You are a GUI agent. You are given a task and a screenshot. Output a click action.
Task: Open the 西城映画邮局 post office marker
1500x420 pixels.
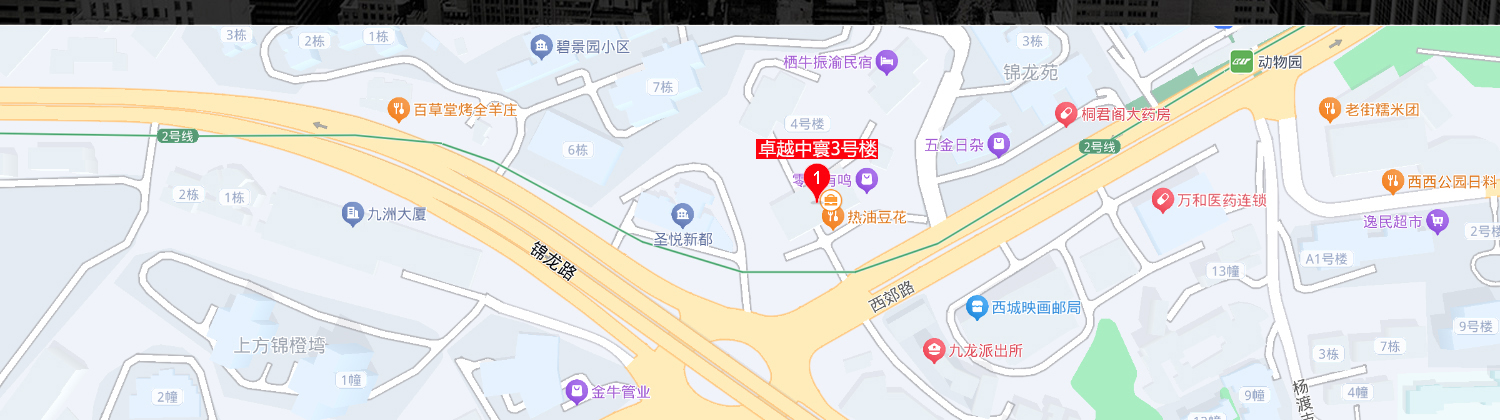click(x=976, y=307)
